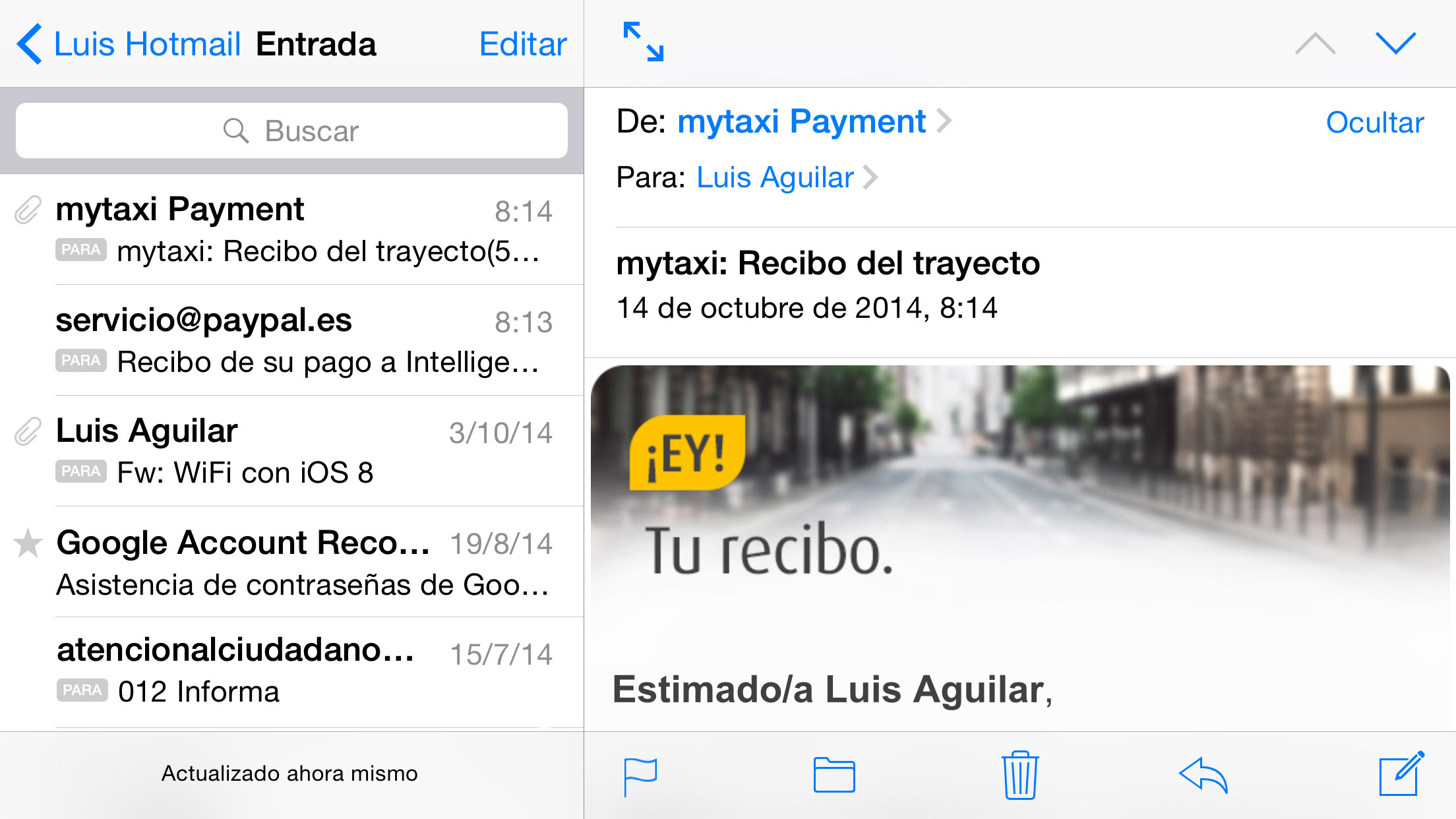Go to the next message arrow

[1395, 44]
